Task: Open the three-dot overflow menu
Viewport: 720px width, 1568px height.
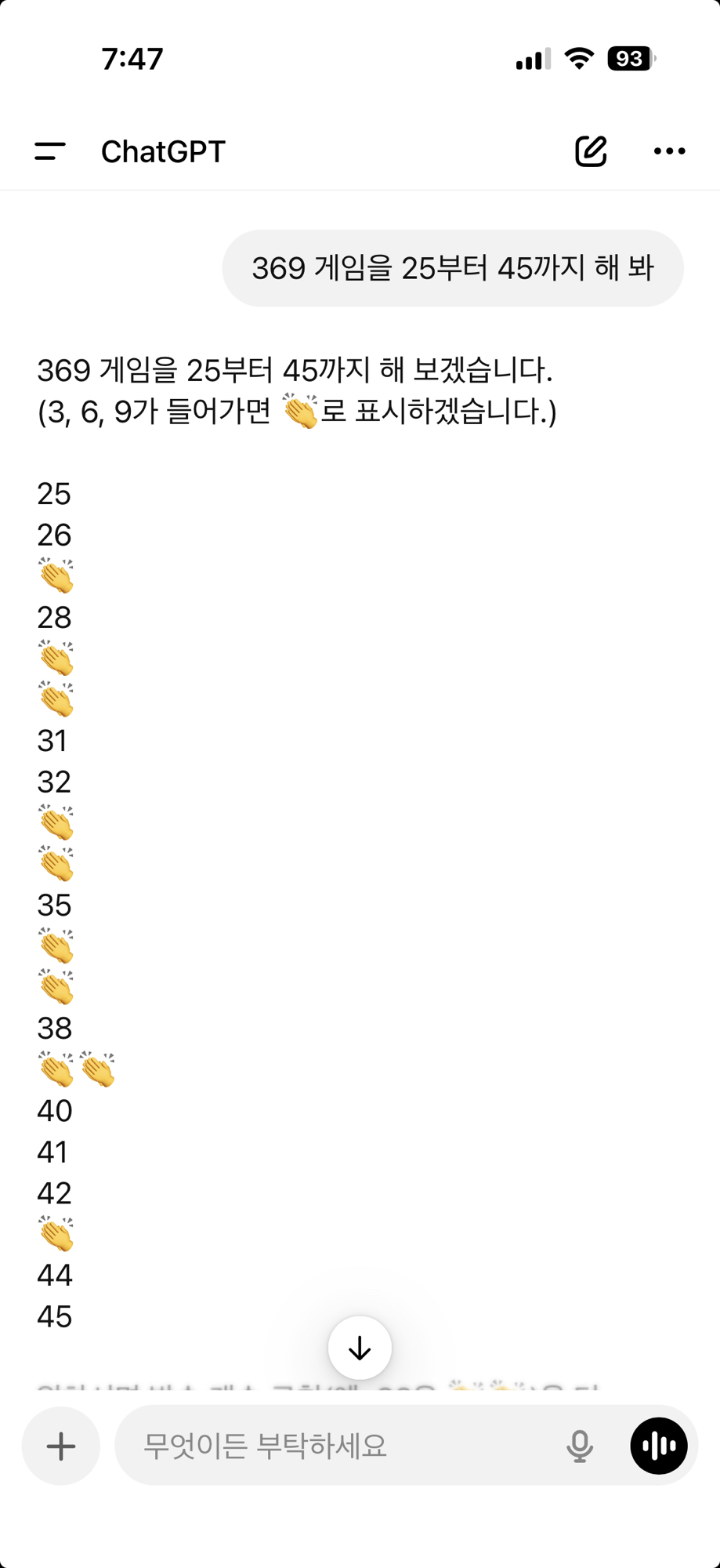Action: point(669,151)
